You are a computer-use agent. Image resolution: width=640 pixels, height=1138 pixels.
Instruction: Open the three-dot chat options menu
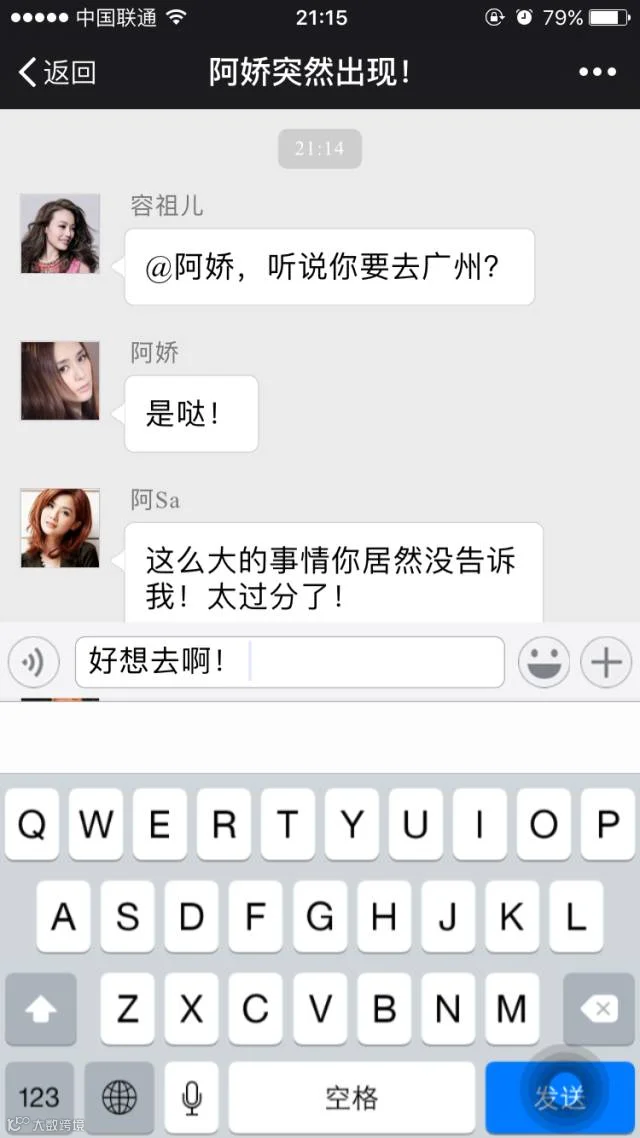click(x=597, y=72)
